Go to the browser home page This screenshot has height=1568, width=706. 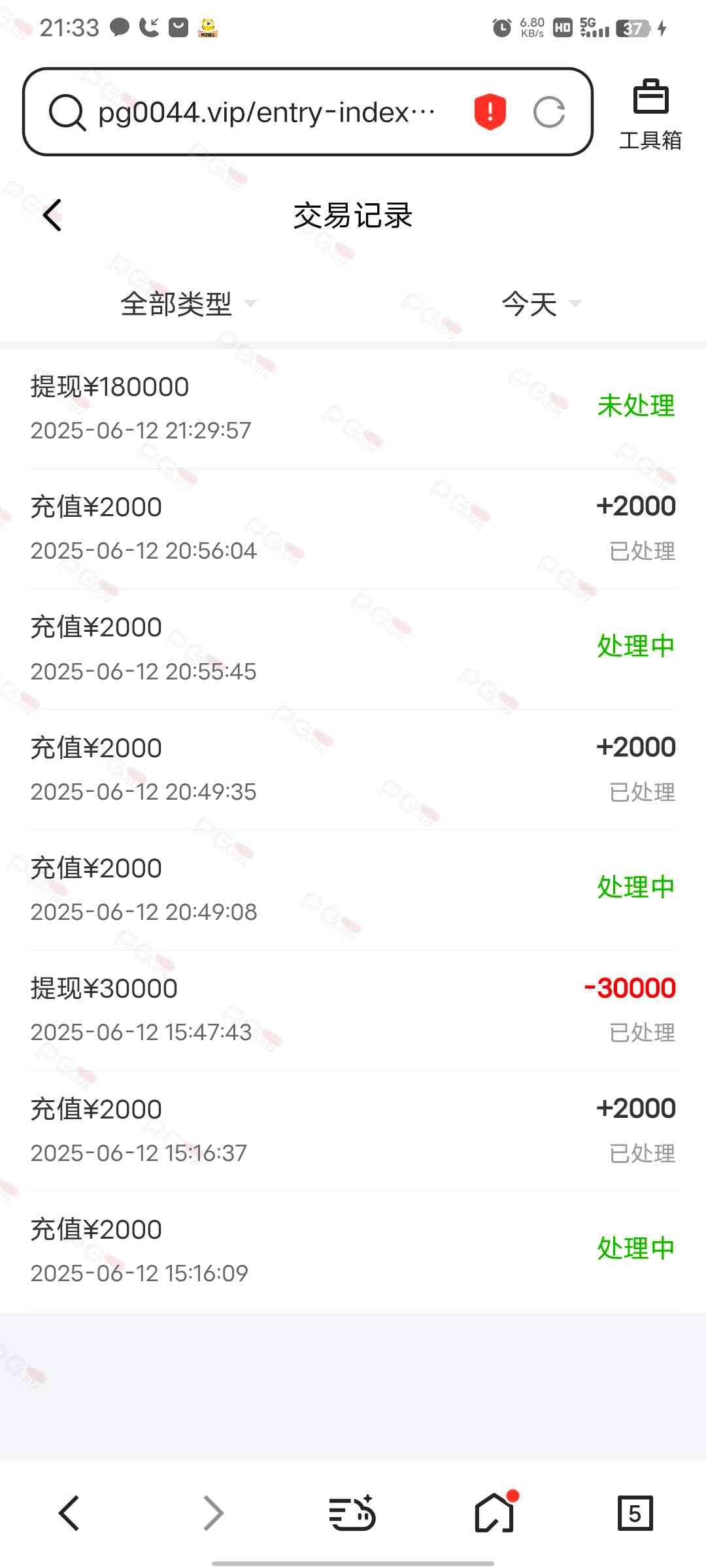[x=495, y=1512]
